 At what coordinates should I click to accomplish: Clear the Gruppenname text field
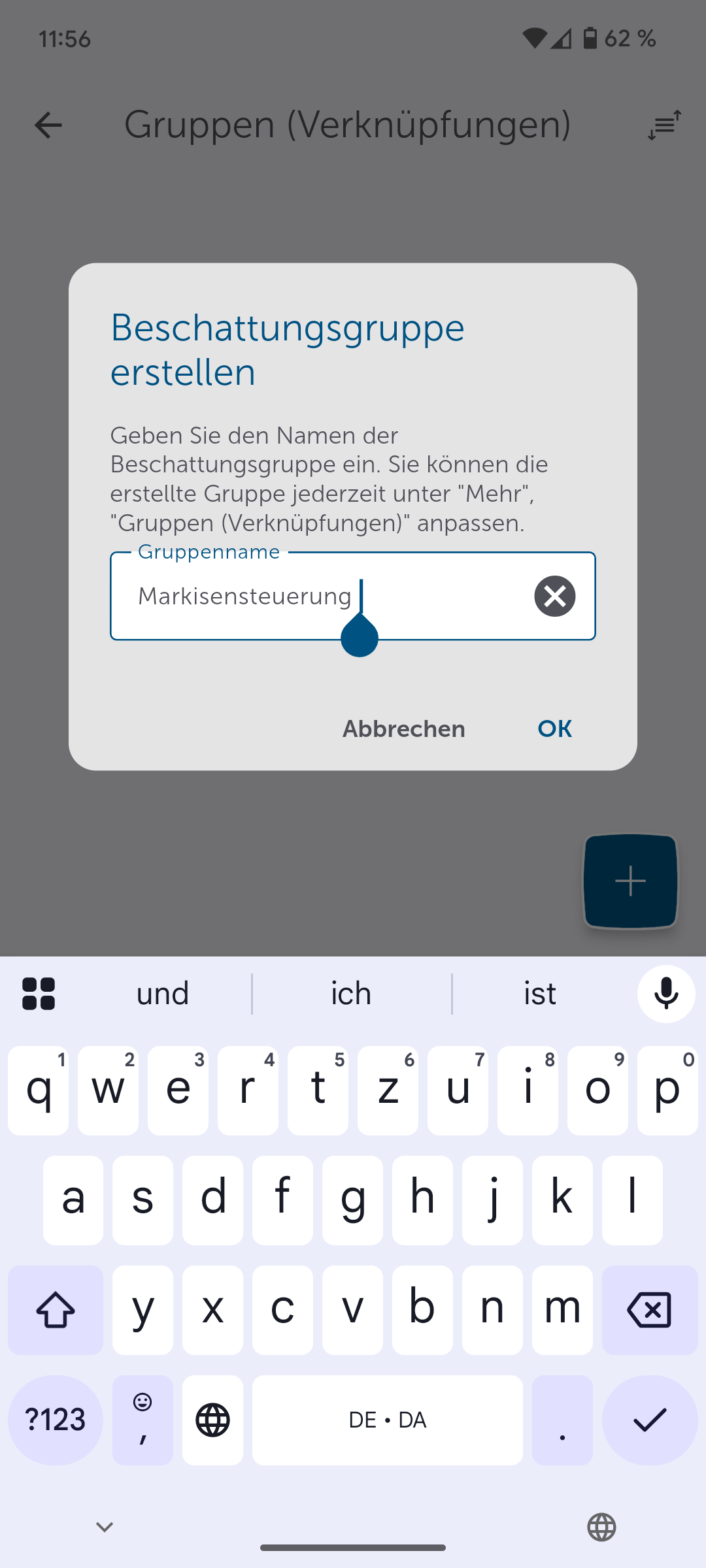[554, 596]
